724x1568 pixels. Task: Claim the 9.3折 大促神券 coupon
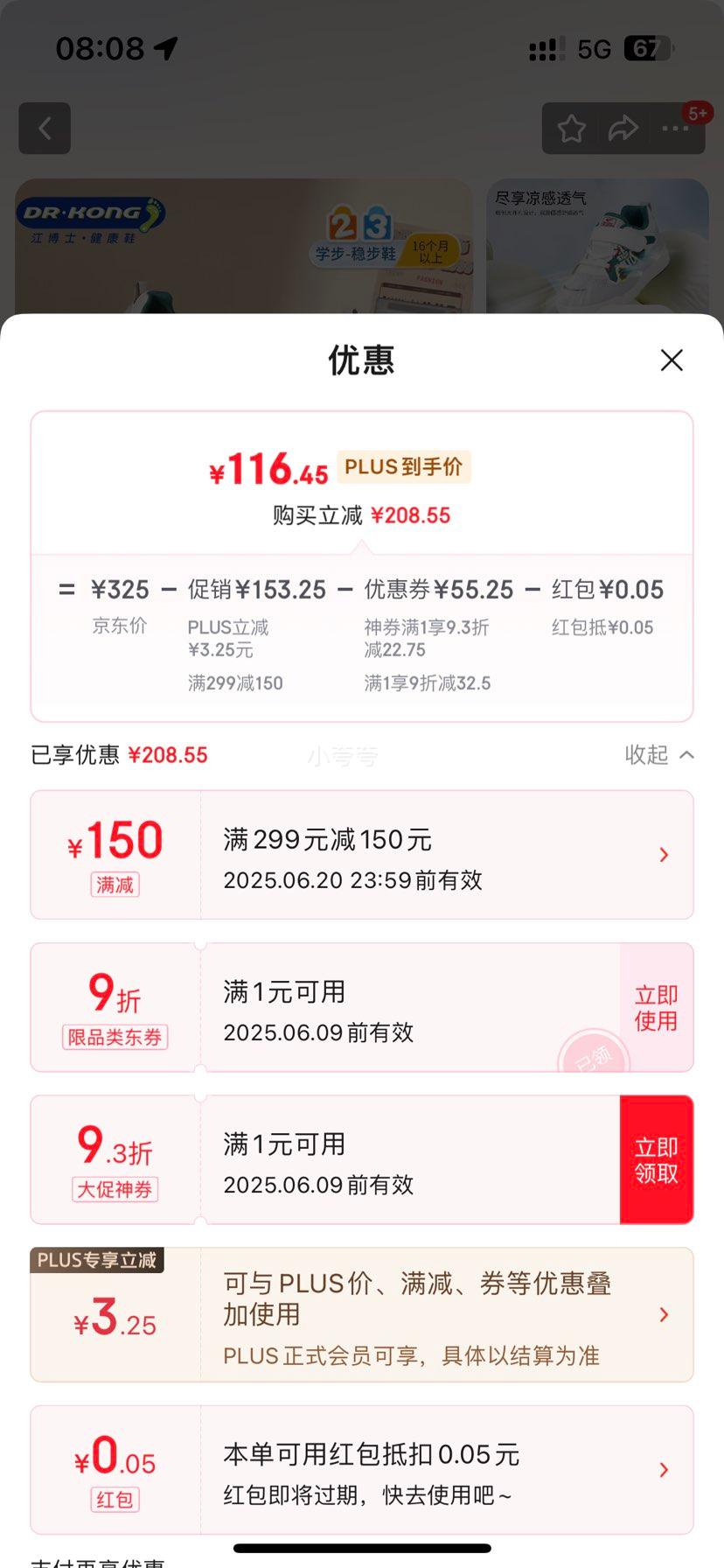(656, 1160)
